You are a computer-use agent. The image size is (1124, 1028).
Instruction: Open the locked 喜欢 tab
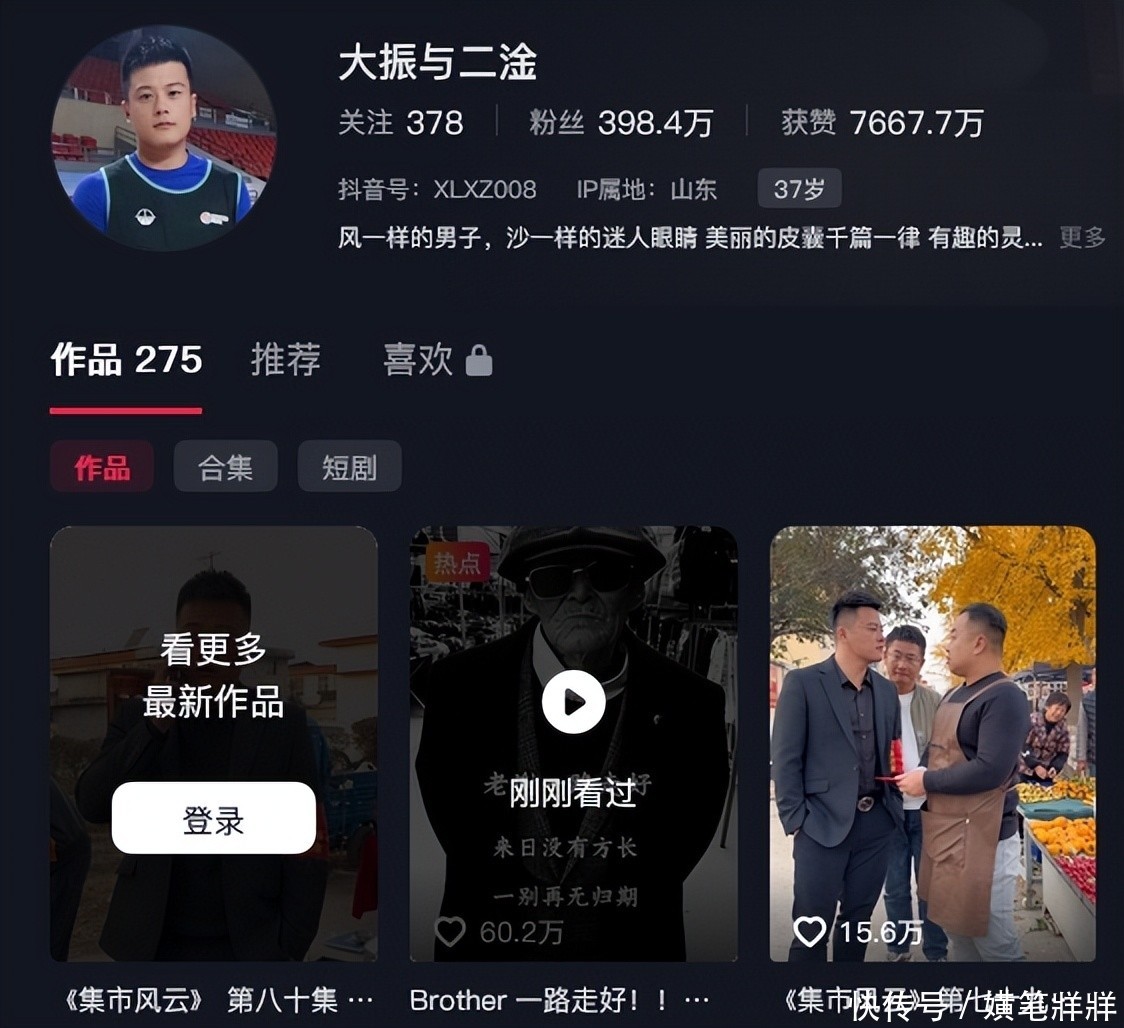coord(436,360)
